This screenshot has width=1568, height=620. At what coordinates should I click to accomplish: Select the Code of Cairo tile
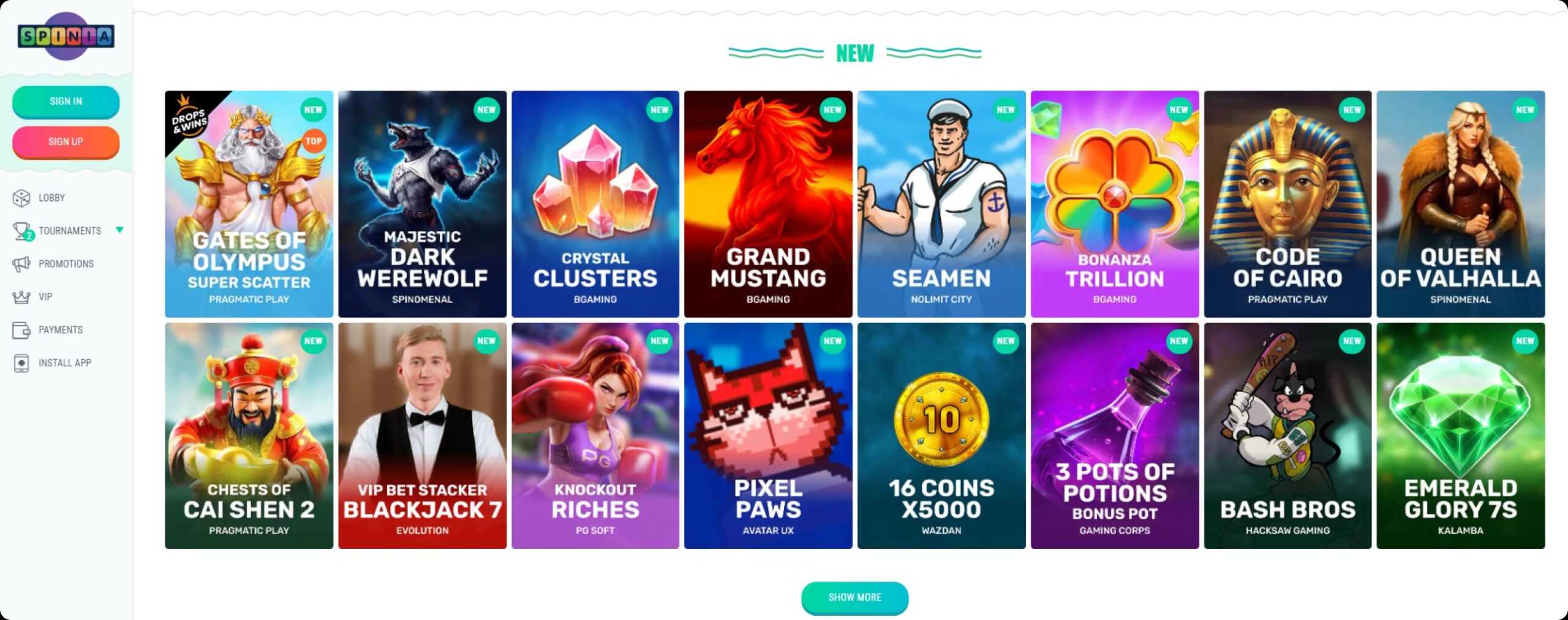[x=1287, y=204]
